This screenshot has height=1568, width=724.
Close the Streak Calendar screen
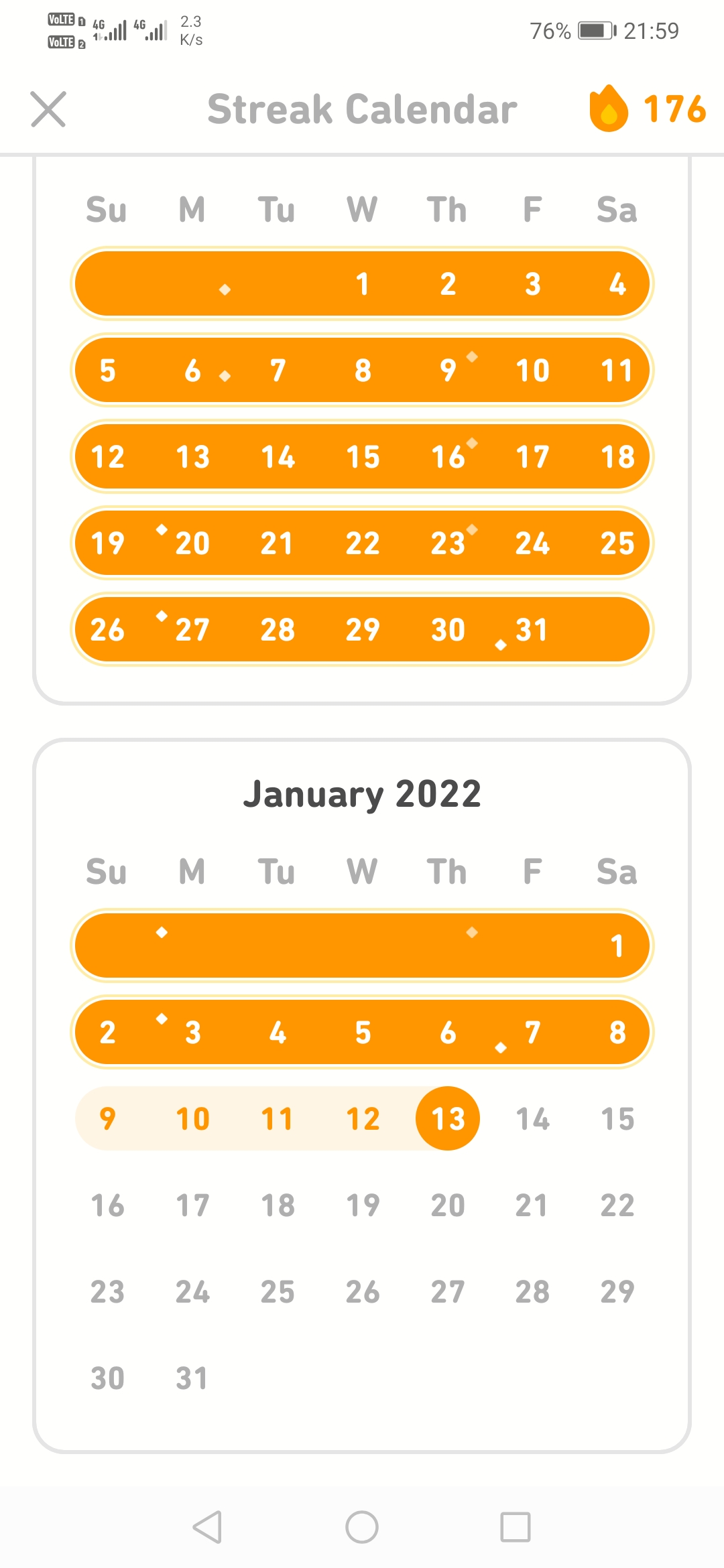click(x=48, y=109)
